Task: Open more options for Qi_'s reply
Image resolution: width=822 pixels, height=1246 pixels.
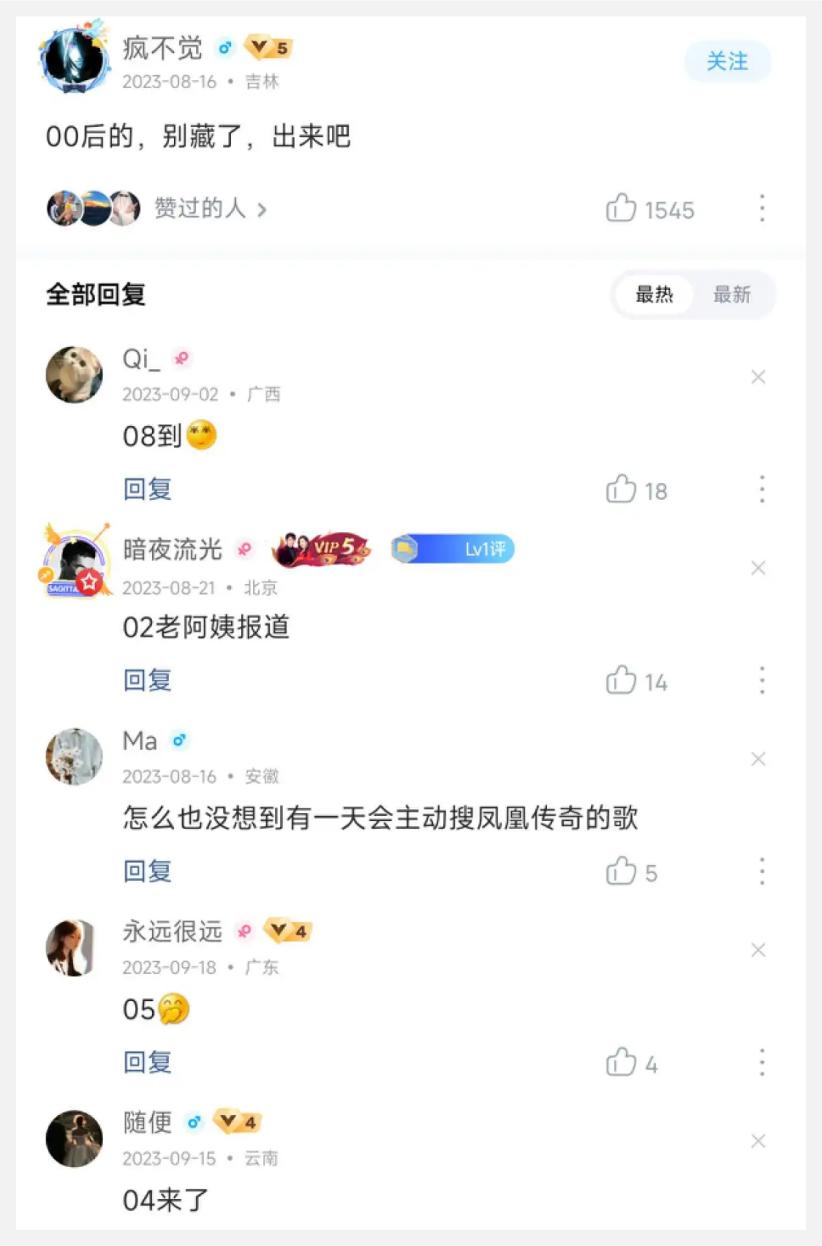Action: [762, 489]
